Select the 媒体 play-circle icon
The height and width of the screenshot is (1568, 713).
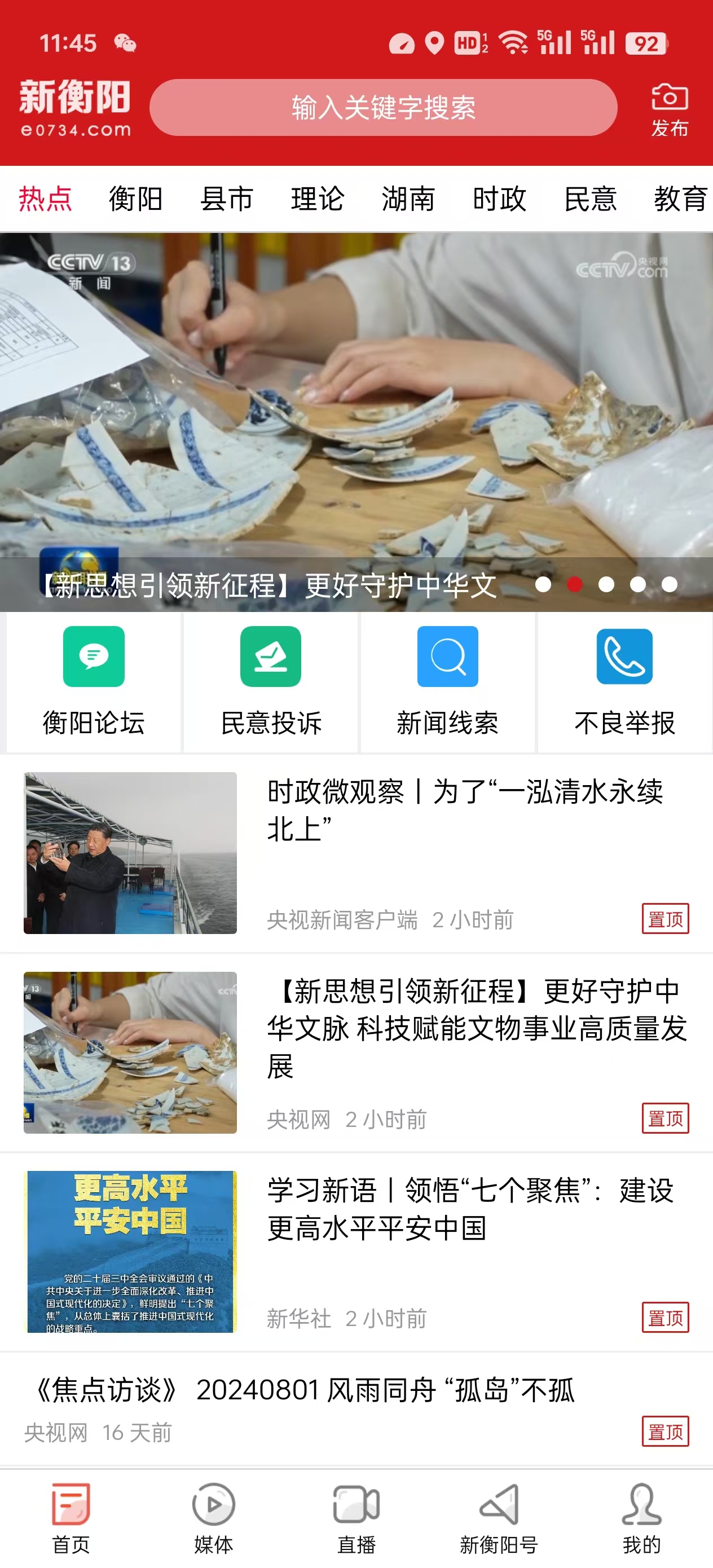pos(214,1500)
